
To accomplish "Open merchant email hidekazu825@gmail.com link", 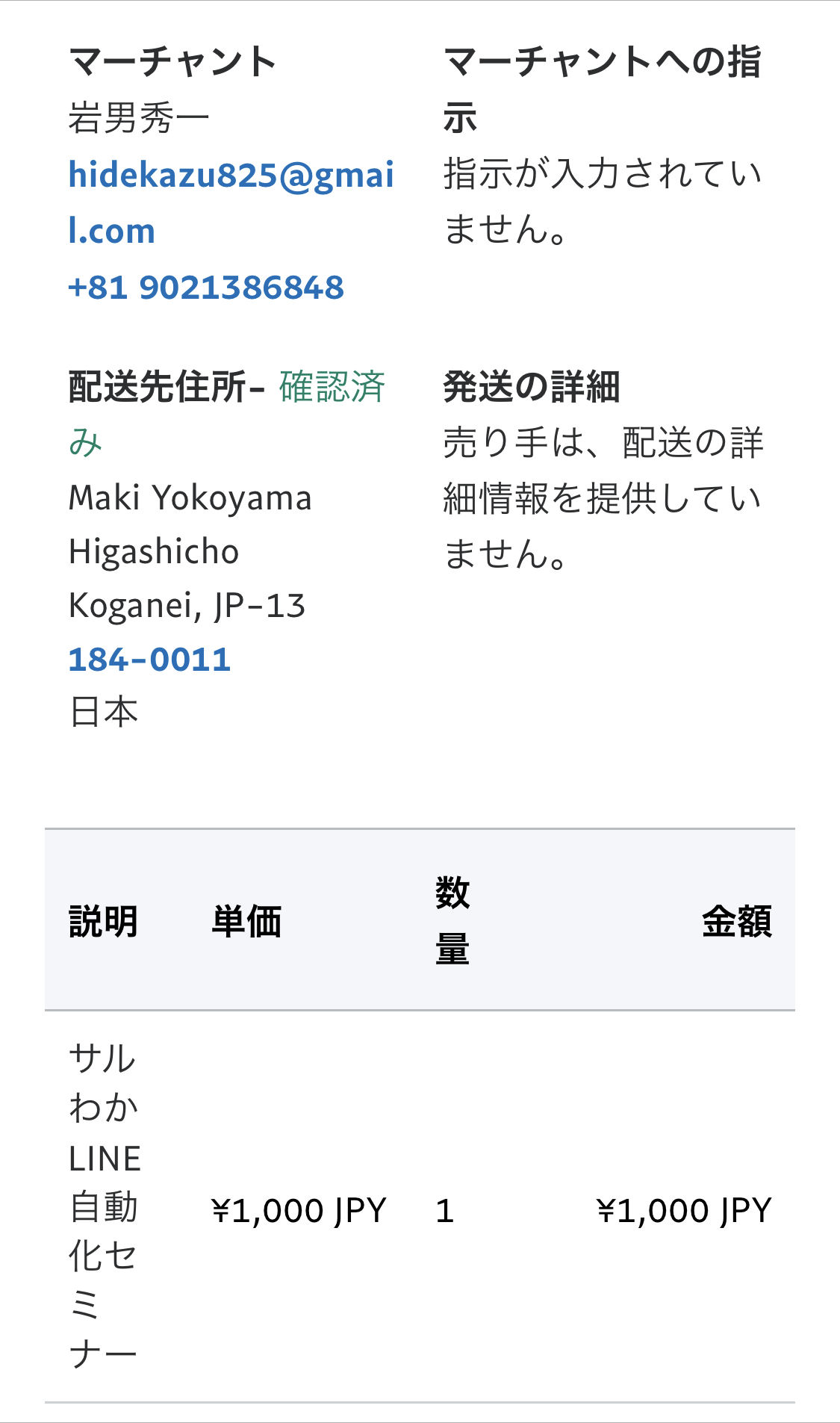I will [x=231, y=202].
